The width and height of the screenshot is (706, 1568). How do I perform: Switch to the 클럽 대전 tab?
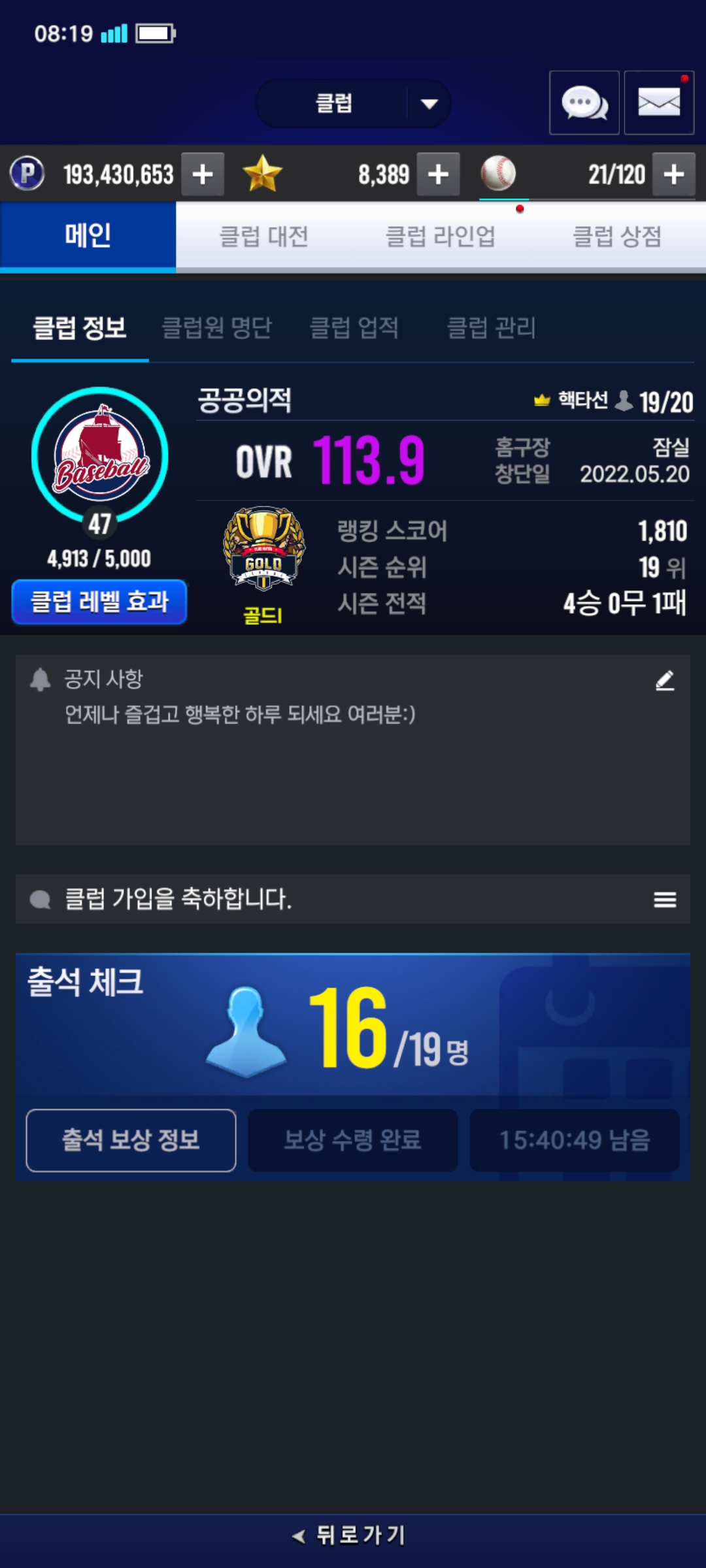click(263, 237)
